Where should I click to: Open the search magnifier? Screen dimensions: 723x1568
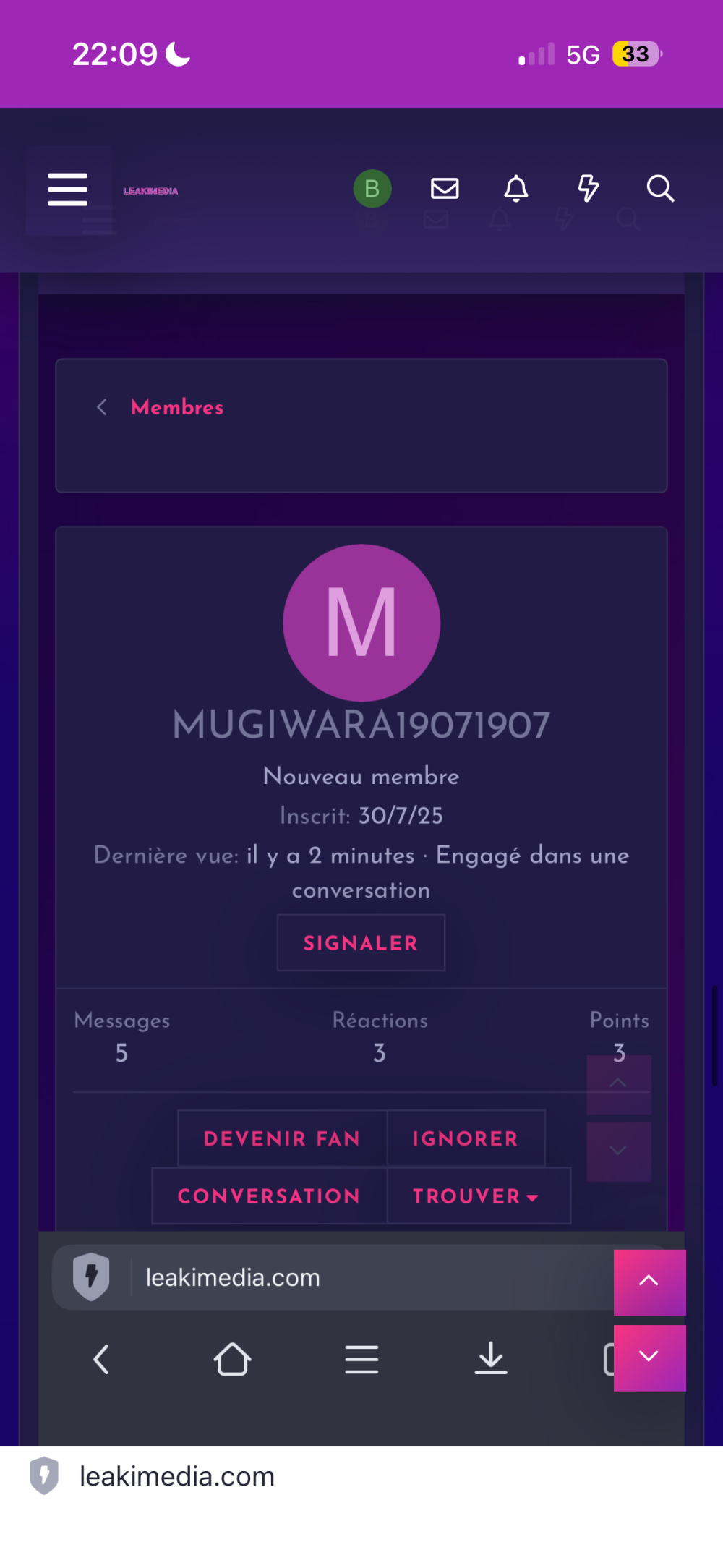660,189
